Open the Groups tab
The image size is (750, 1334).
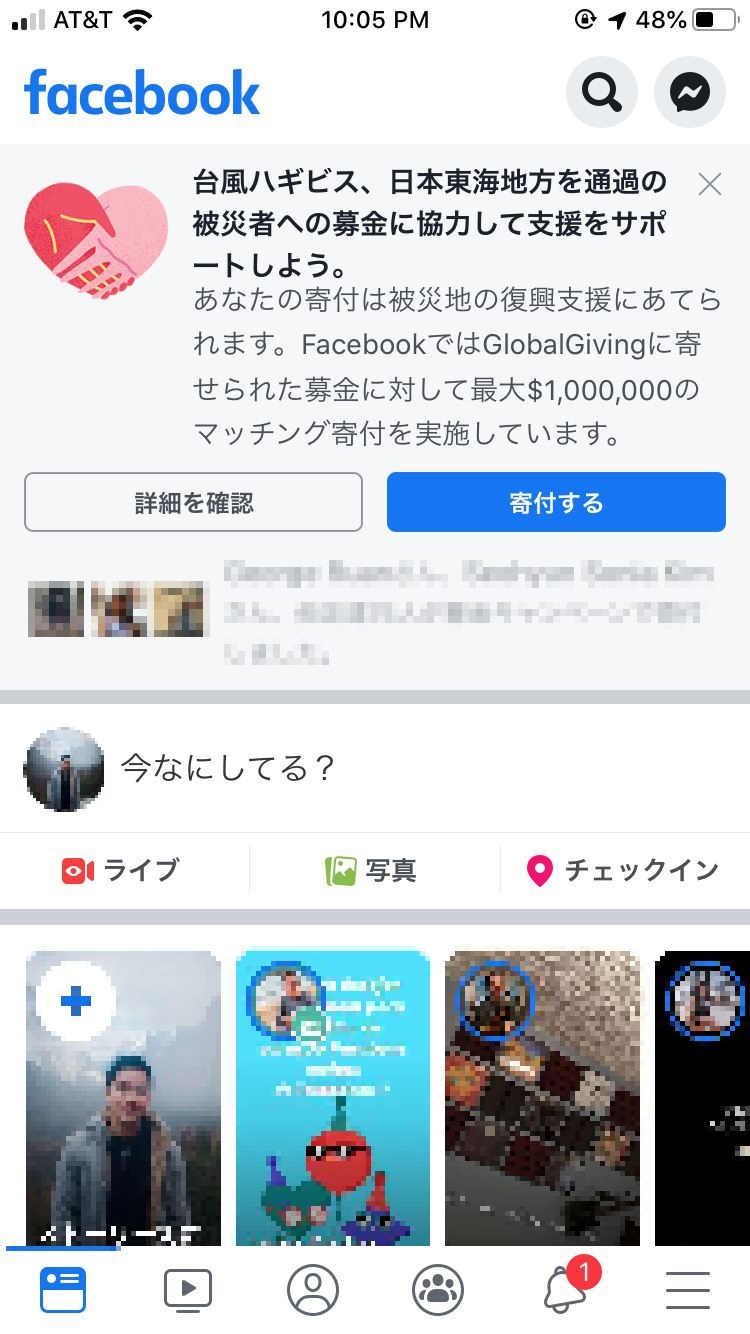pos(438,1290)
